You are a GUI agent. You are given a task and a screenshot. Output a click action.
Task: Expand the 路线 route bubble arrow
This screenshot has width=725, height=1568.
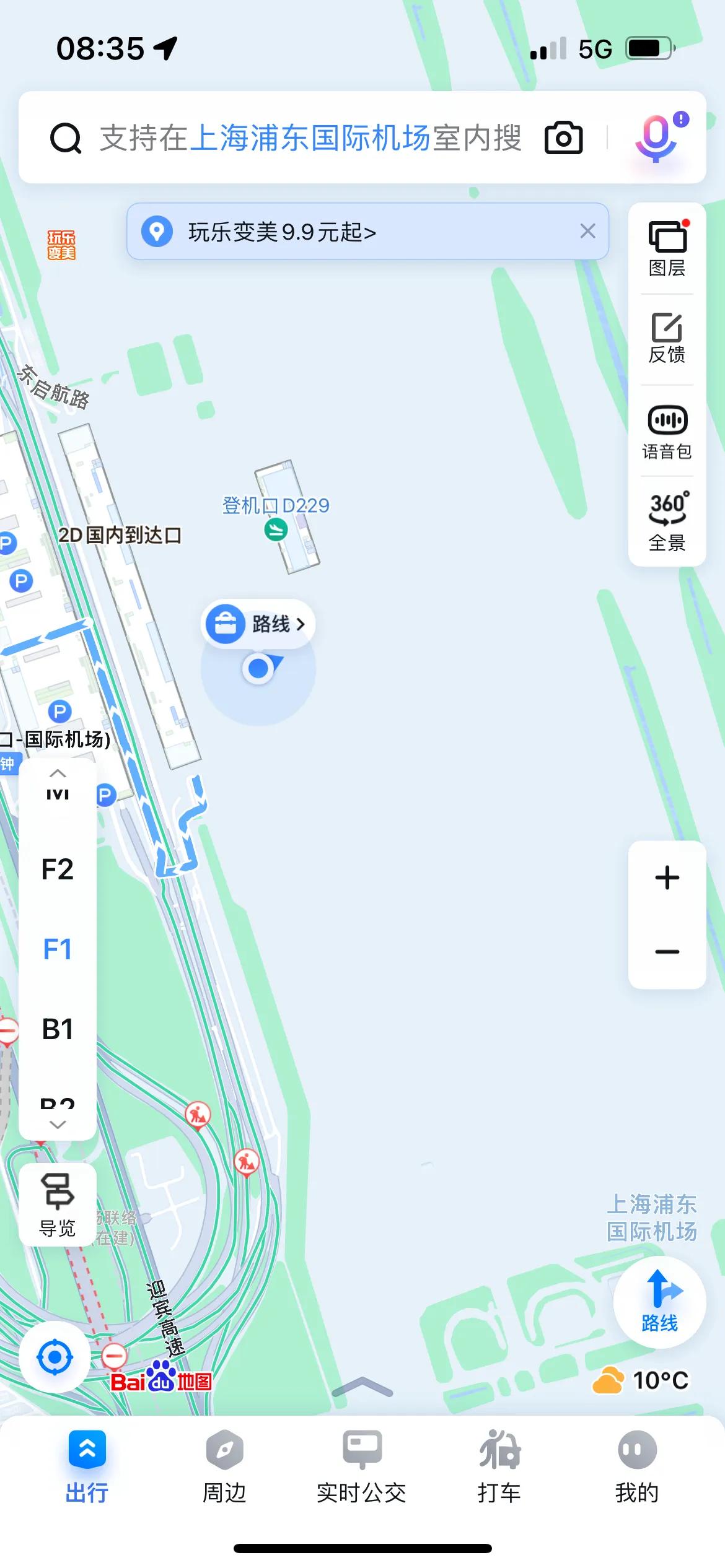(302, 625)
